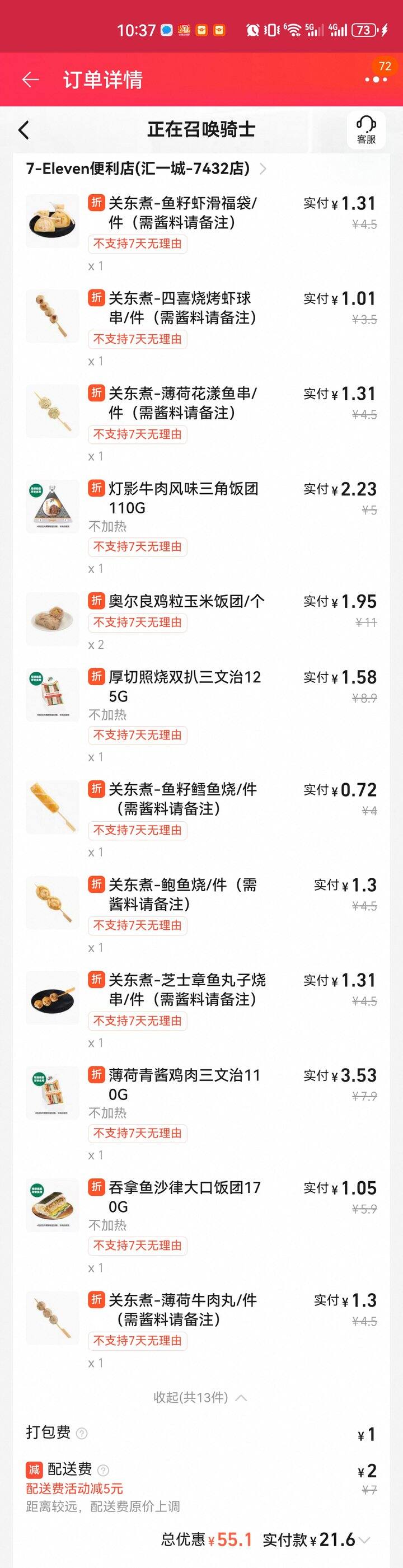
Task: Tap the black back chevron beside 正在召唤骑士
Action: pyautogui.click(x=24, y=130)
